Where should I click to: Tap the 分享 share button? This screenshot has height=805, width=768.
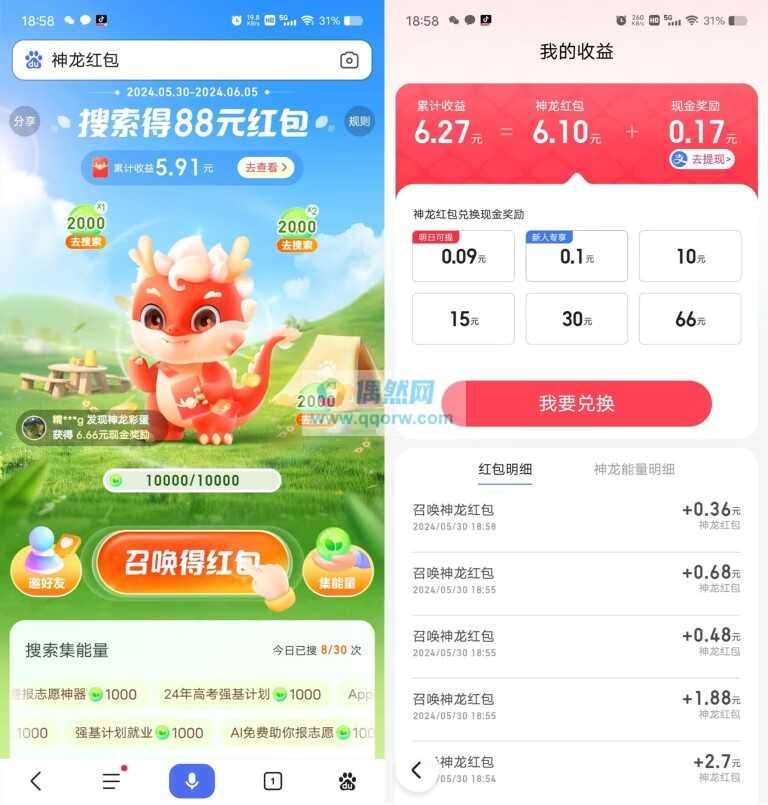pyautogui.click(x=24, y=122)
